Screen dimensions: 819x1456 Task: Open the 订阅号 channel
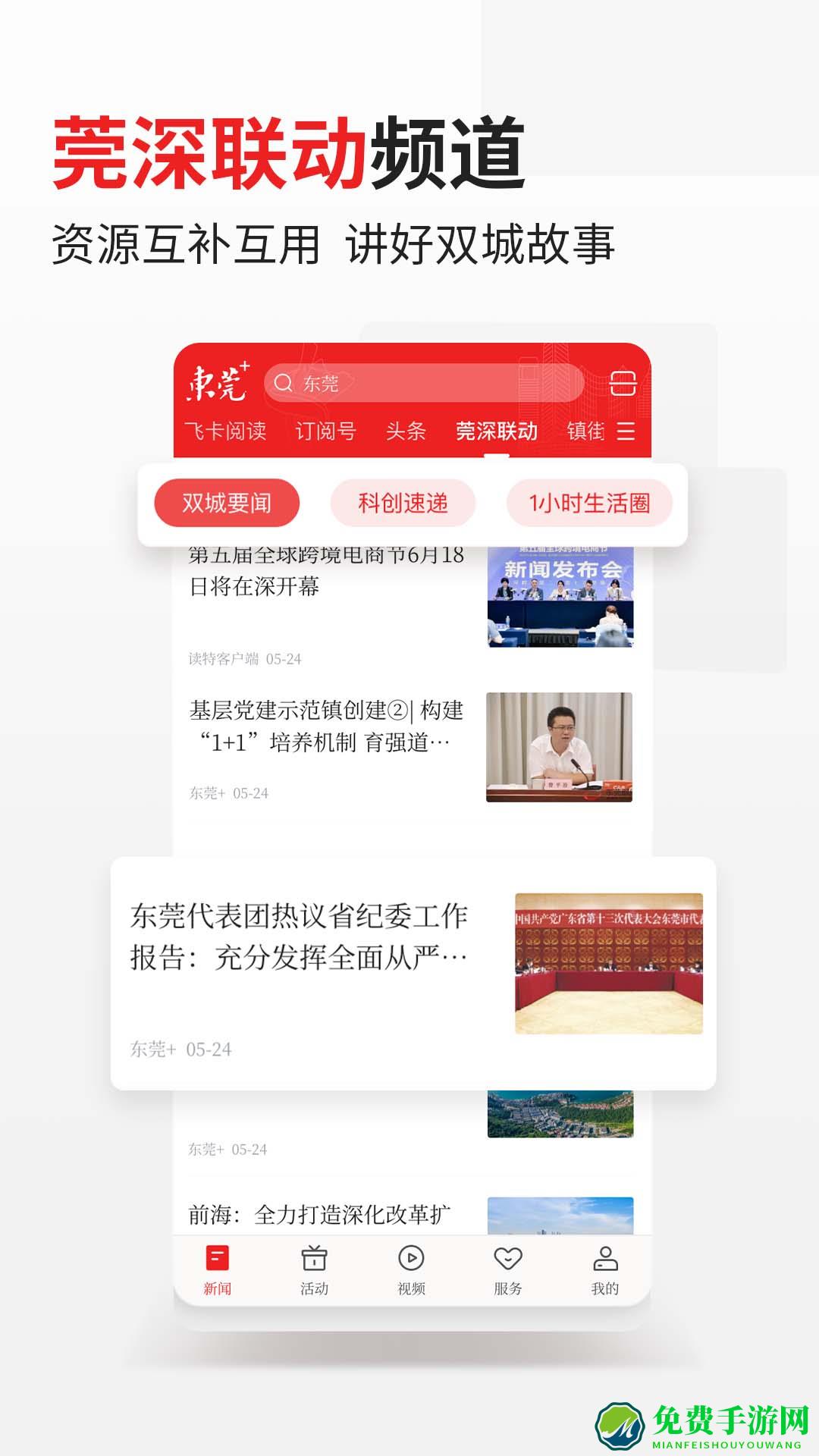coord(326,431)
